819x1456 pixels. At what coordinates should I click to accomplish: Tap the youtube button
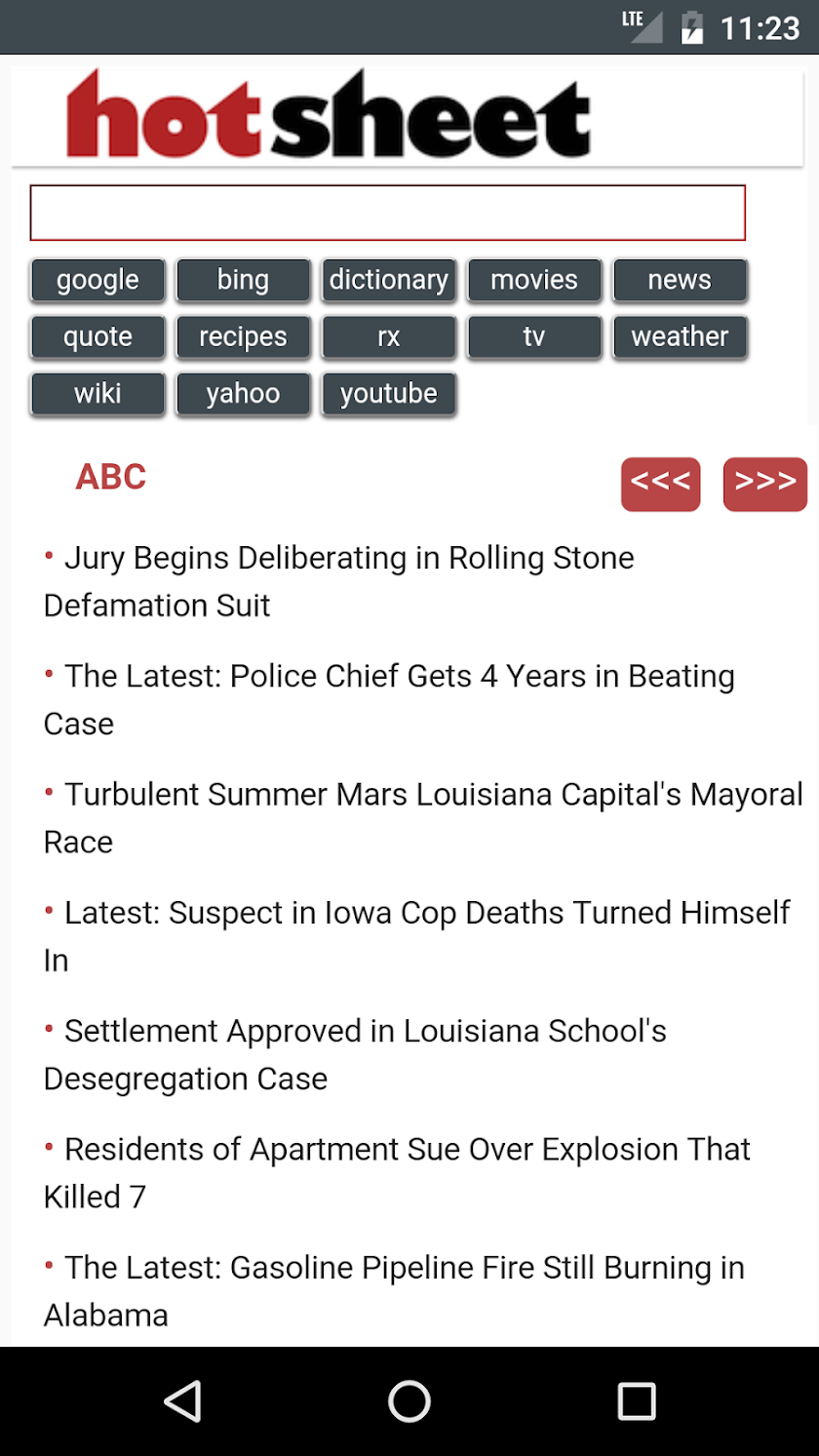click(388, 393)
